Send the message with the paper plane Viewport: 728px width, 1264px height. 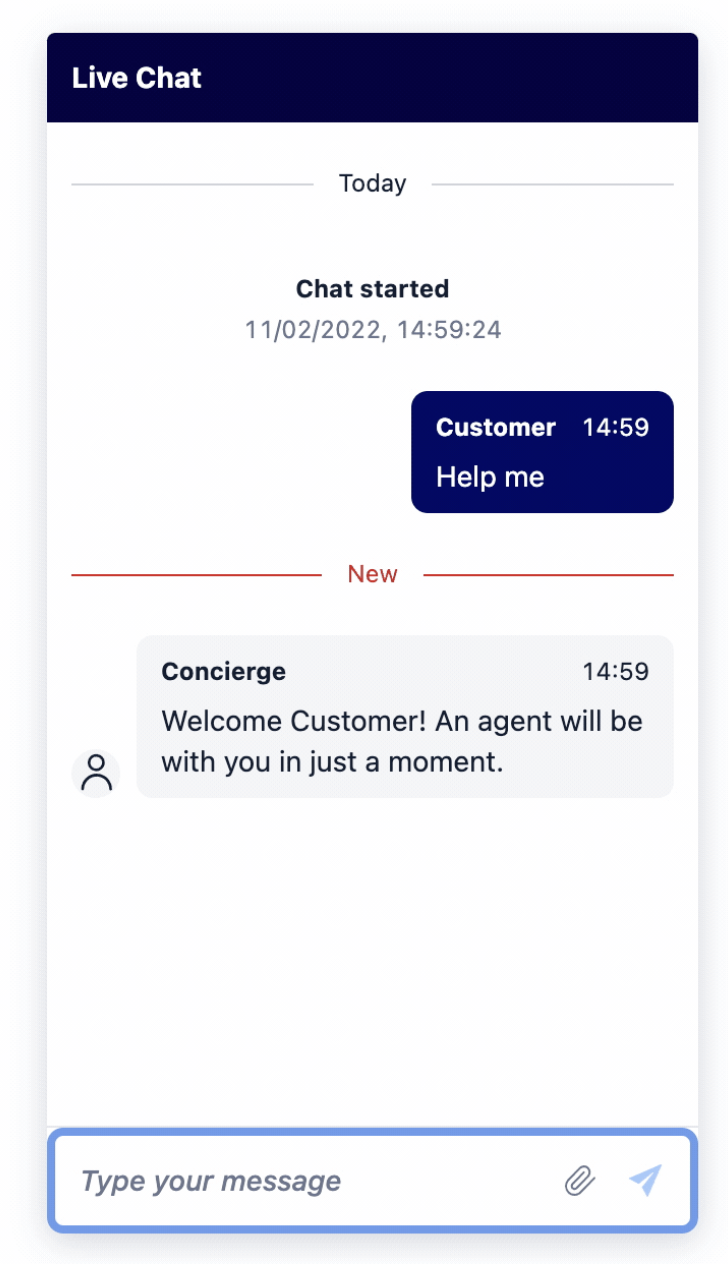(645, 1180)
